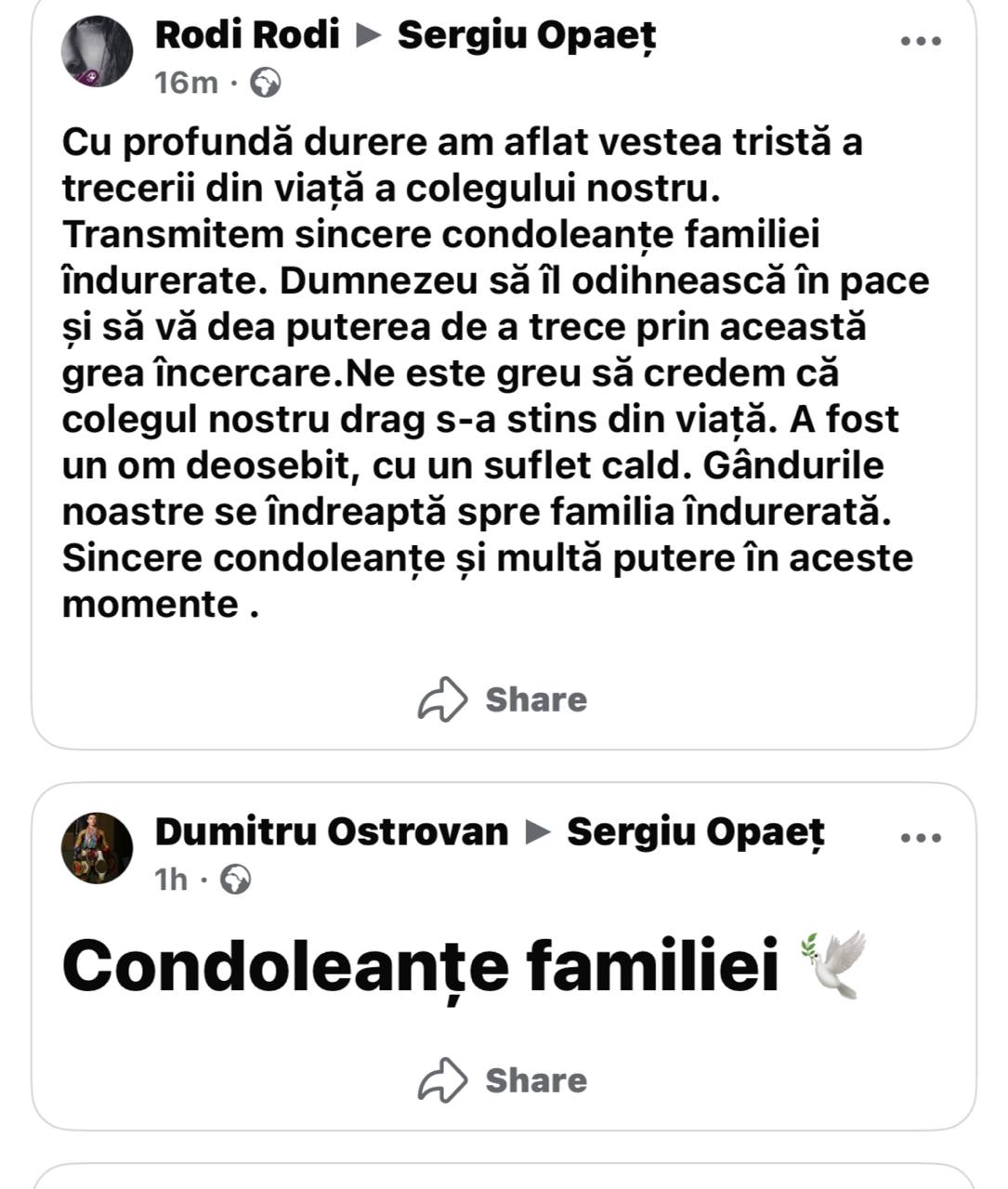This screenshot has width=1008, height=1189.
Task: Open Rodi Rodi's profile picture
Action: [97, 52]
